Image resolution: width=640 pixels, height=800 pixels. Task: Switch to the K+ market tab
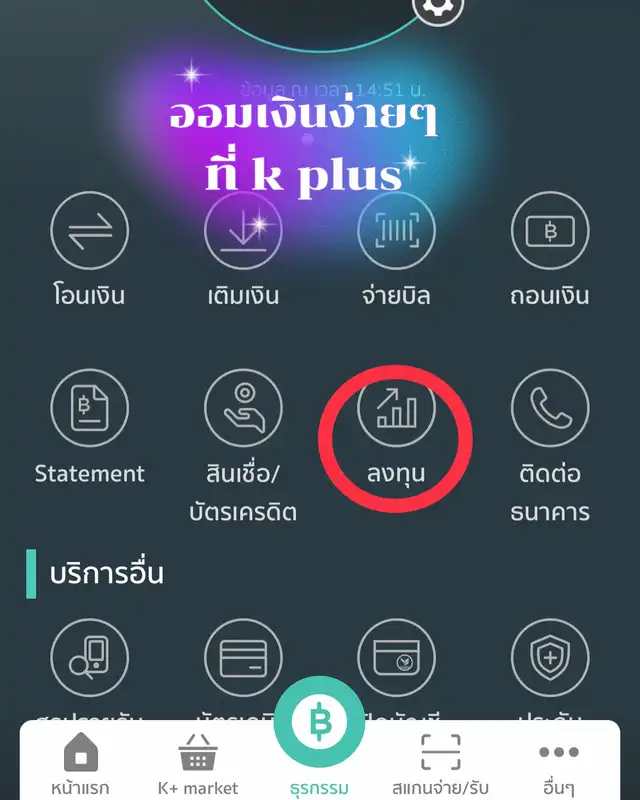click(x=198, y=765)
